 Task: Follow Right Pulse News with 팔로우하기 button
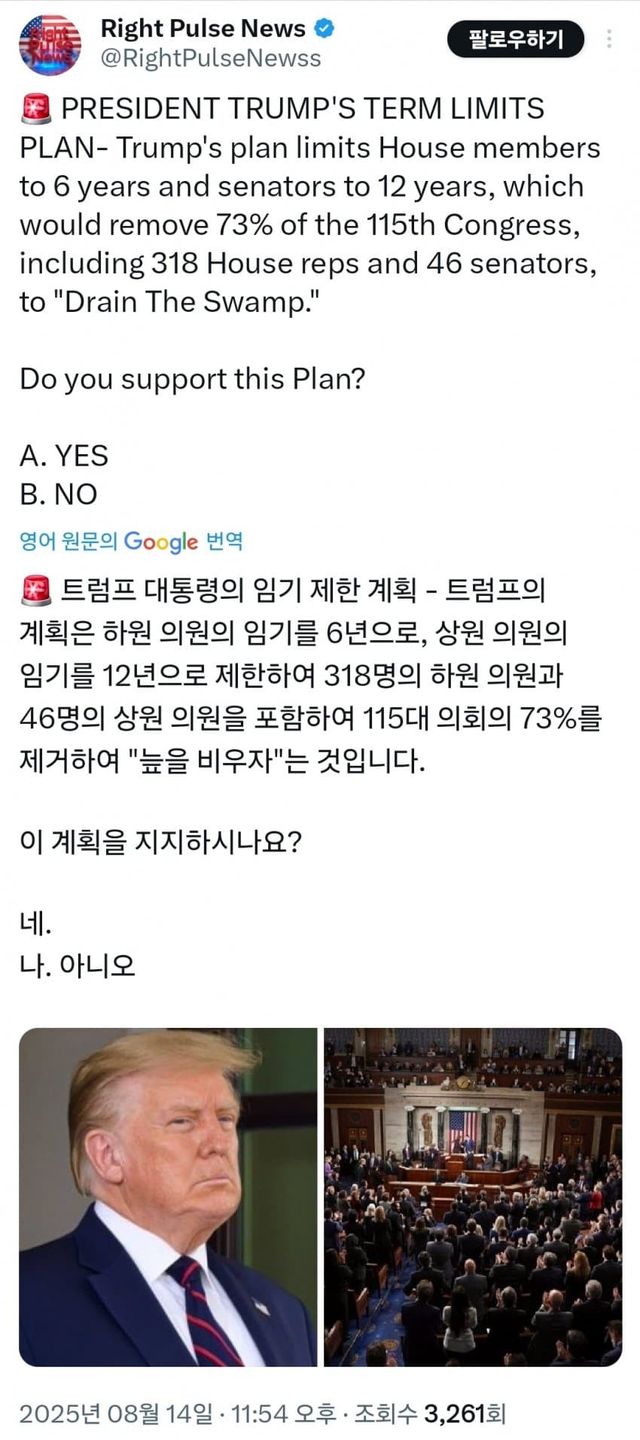click(x=516, y=40)
